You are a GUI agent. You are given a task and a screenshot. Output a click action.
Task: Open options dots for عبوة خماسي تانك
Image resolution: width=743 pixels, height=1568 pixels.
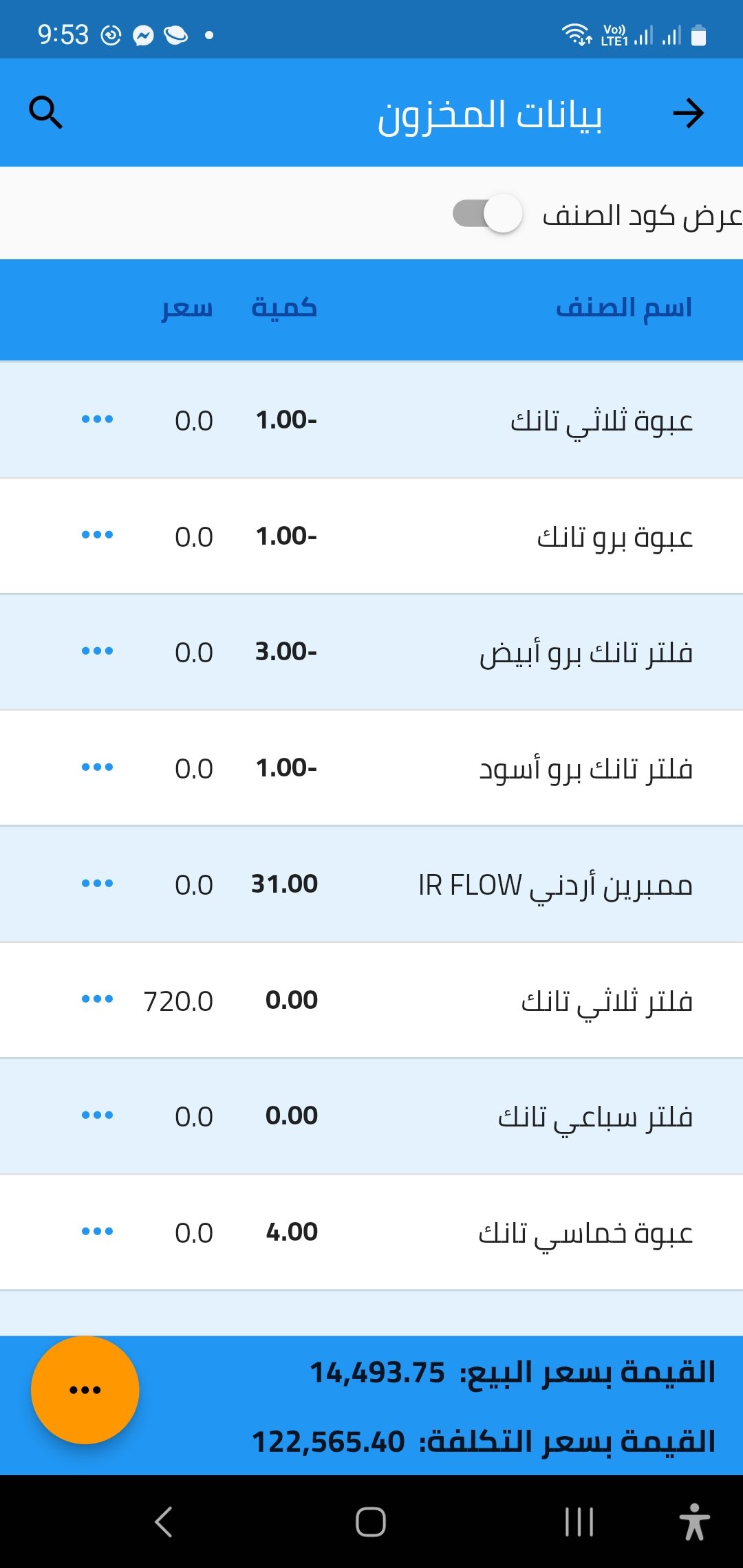click(x=97, y=1231)
